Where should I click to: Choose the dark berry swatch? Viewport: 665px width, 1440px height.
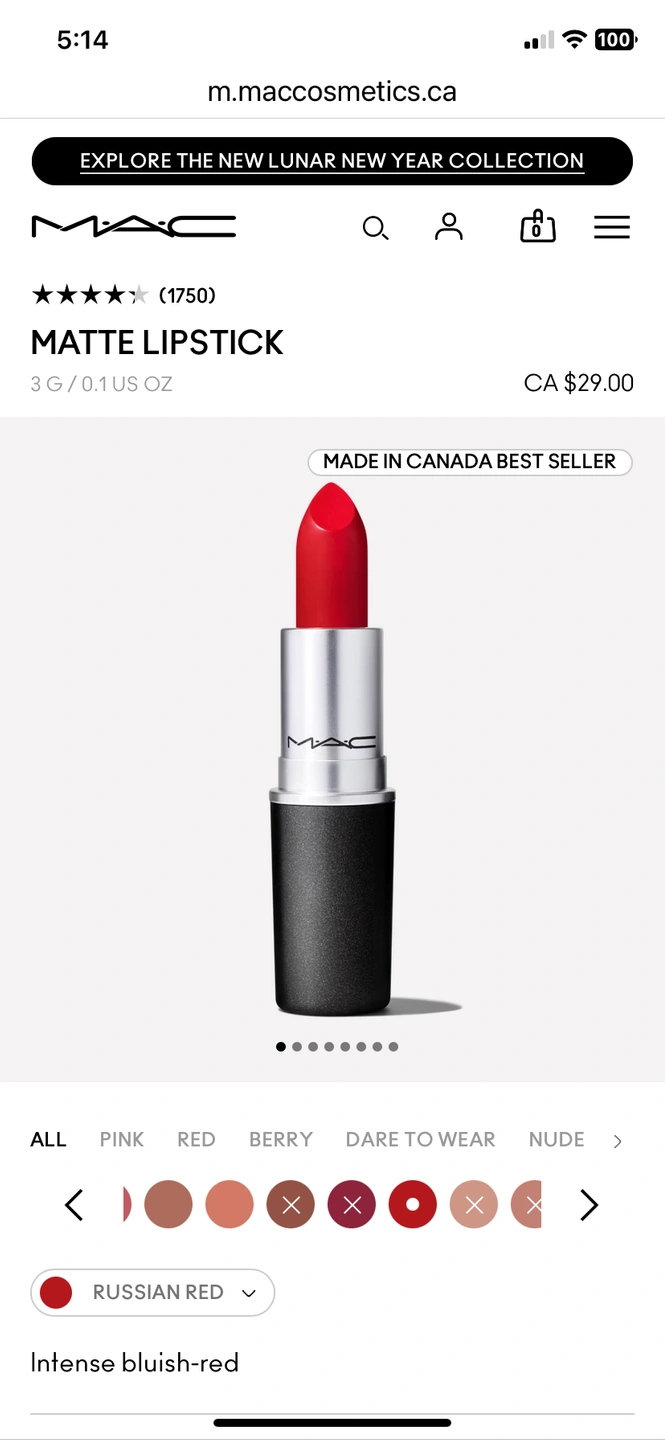(x=352, y=1205)
